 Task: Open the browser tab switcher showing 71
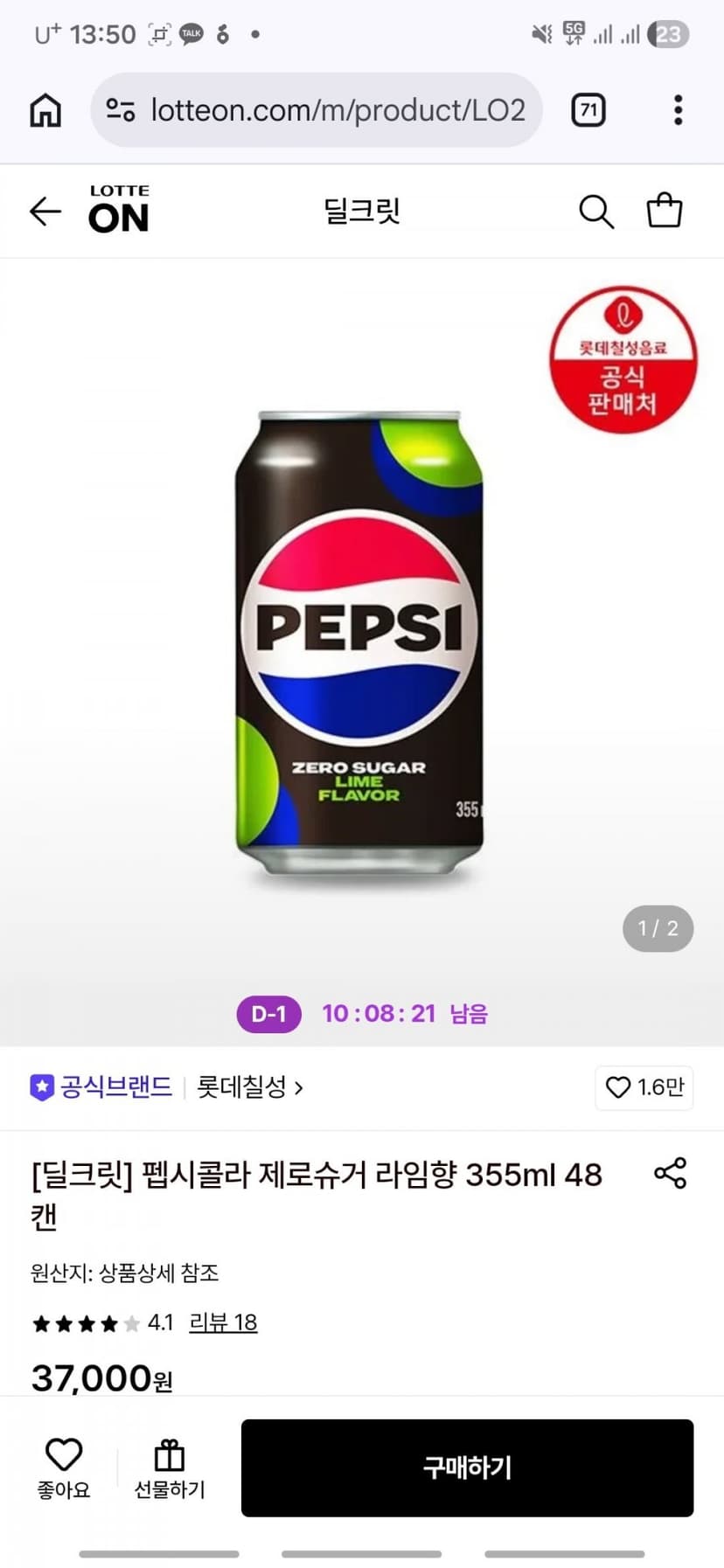[588, 110]
